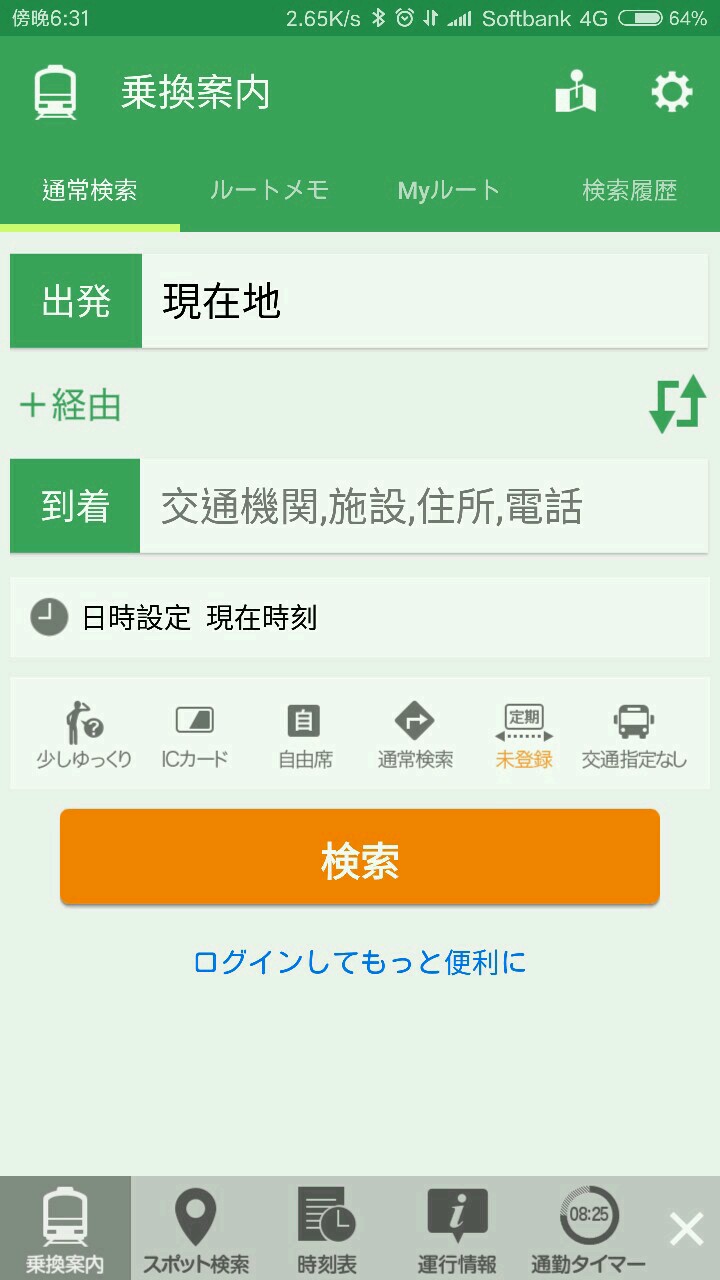Tap the 到着 destination field
The height and width of the screenshot is (1280, 720).
pyautogui.click(x=424, y=507)
